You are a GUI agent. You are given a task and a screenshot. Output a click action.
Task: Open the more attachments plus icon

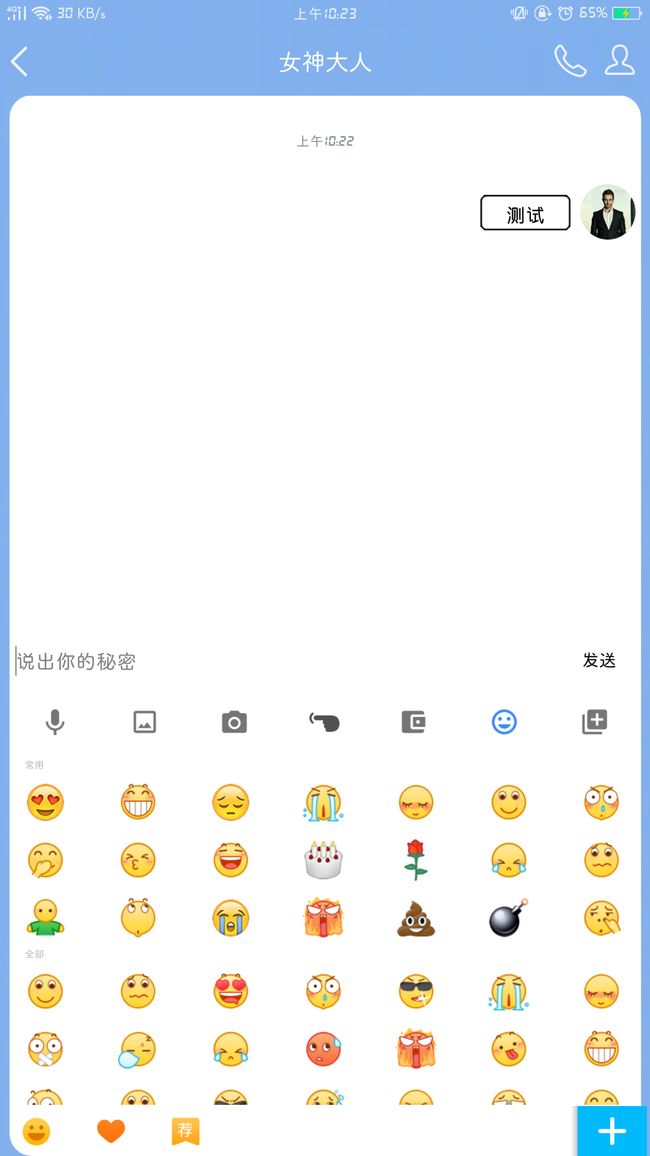point(594,722)
